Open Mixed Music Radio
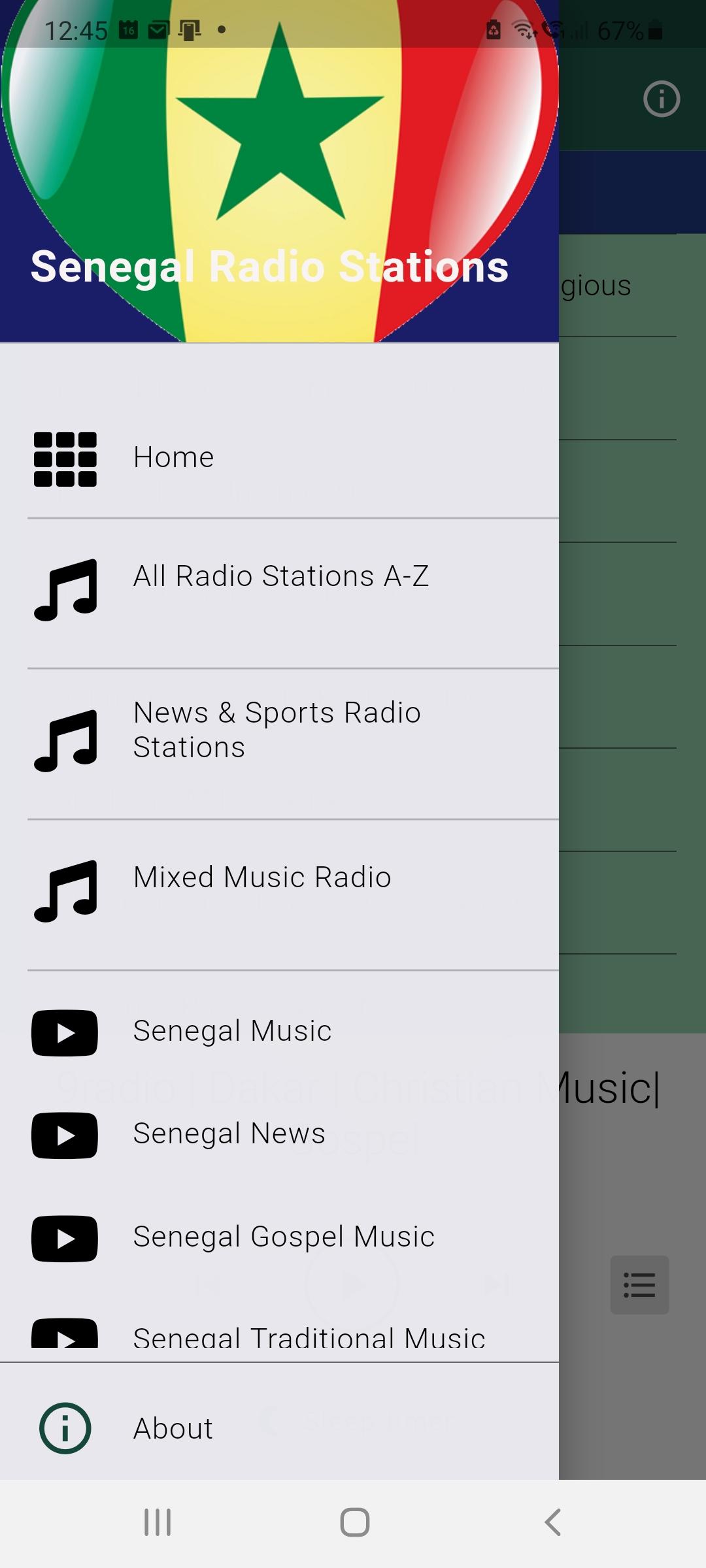This screenshot has height=1568, width=706. click(262, 877)
